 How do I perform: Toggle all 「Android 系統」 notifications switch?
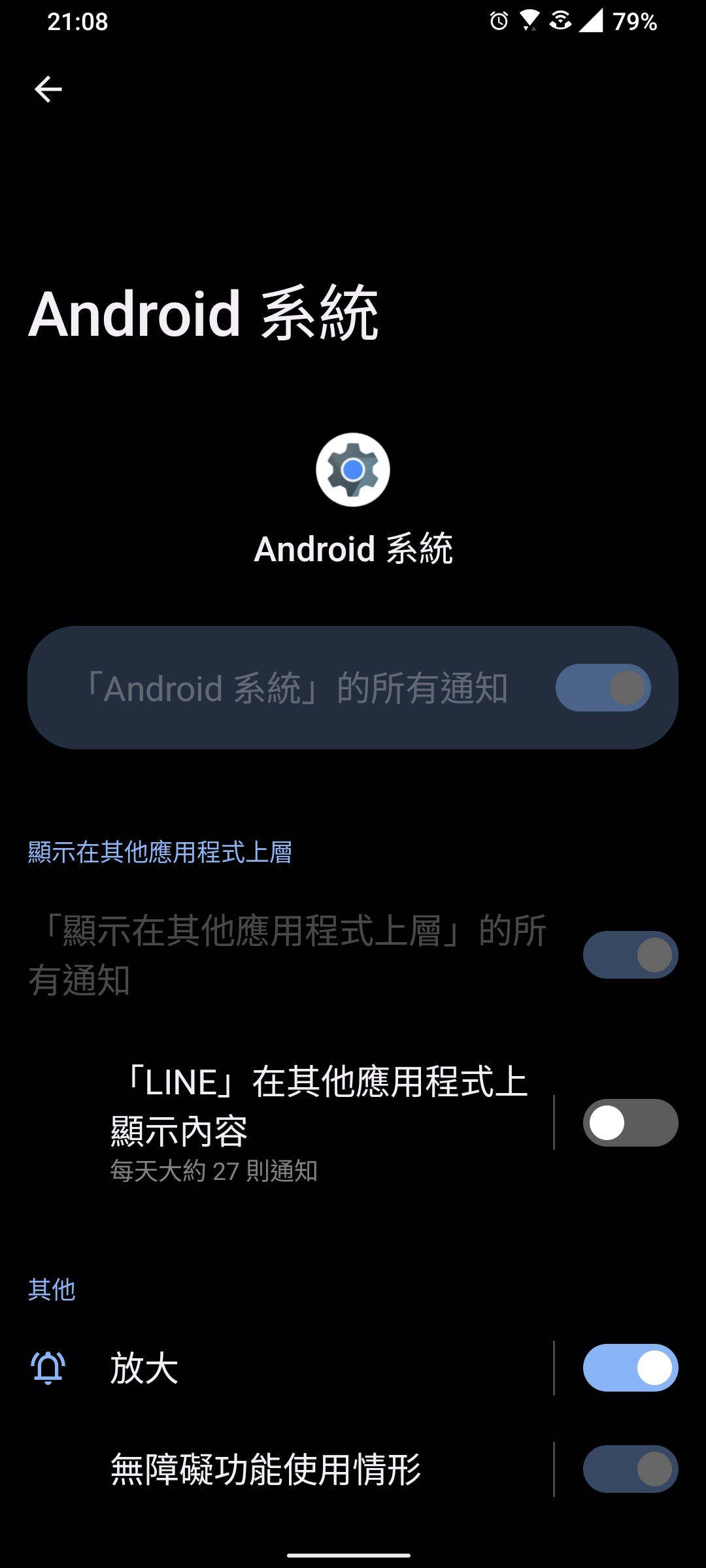[603, 687]
